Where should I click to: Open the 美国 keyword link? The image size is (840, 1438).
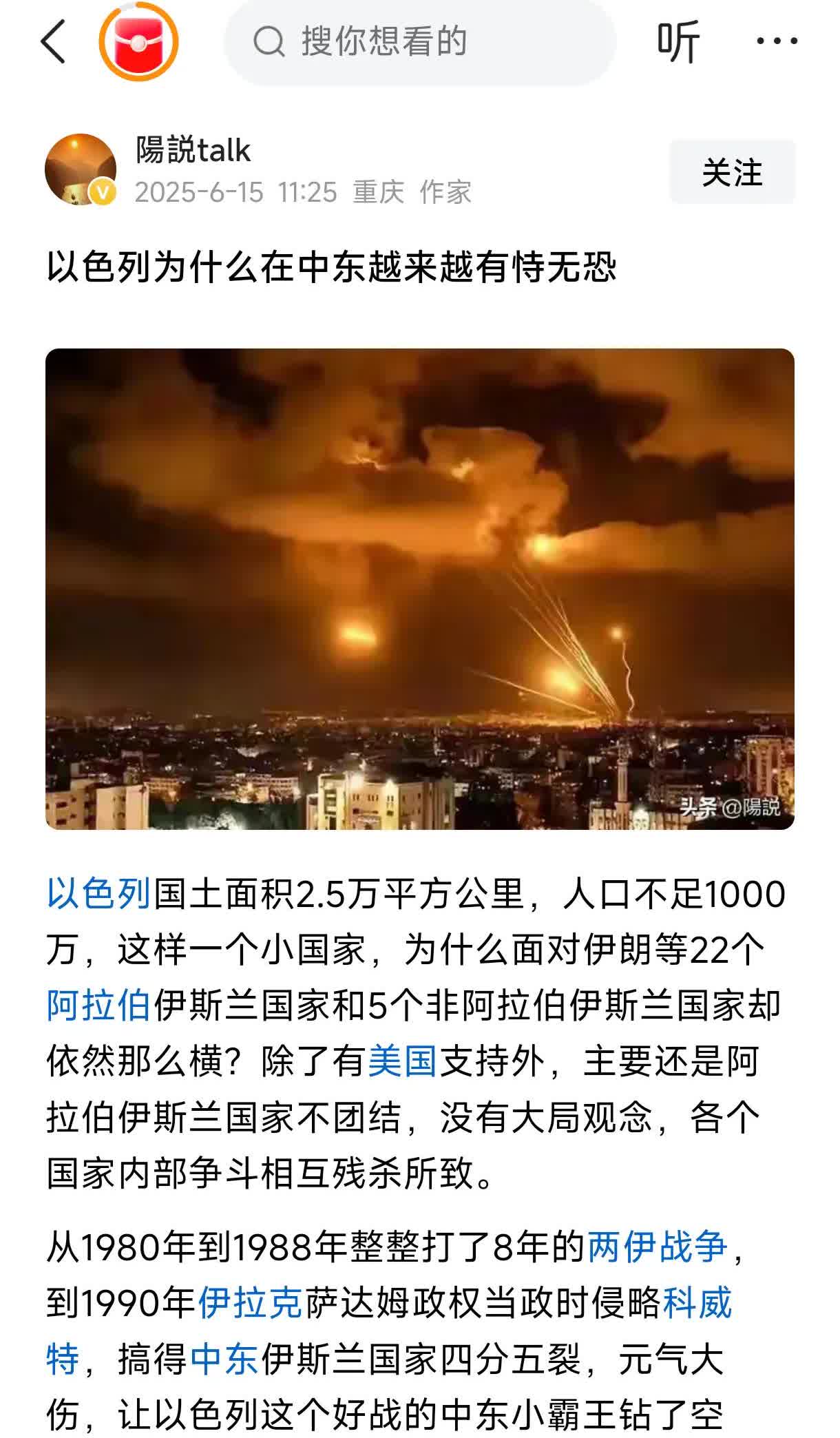(x=403, y=1061)
